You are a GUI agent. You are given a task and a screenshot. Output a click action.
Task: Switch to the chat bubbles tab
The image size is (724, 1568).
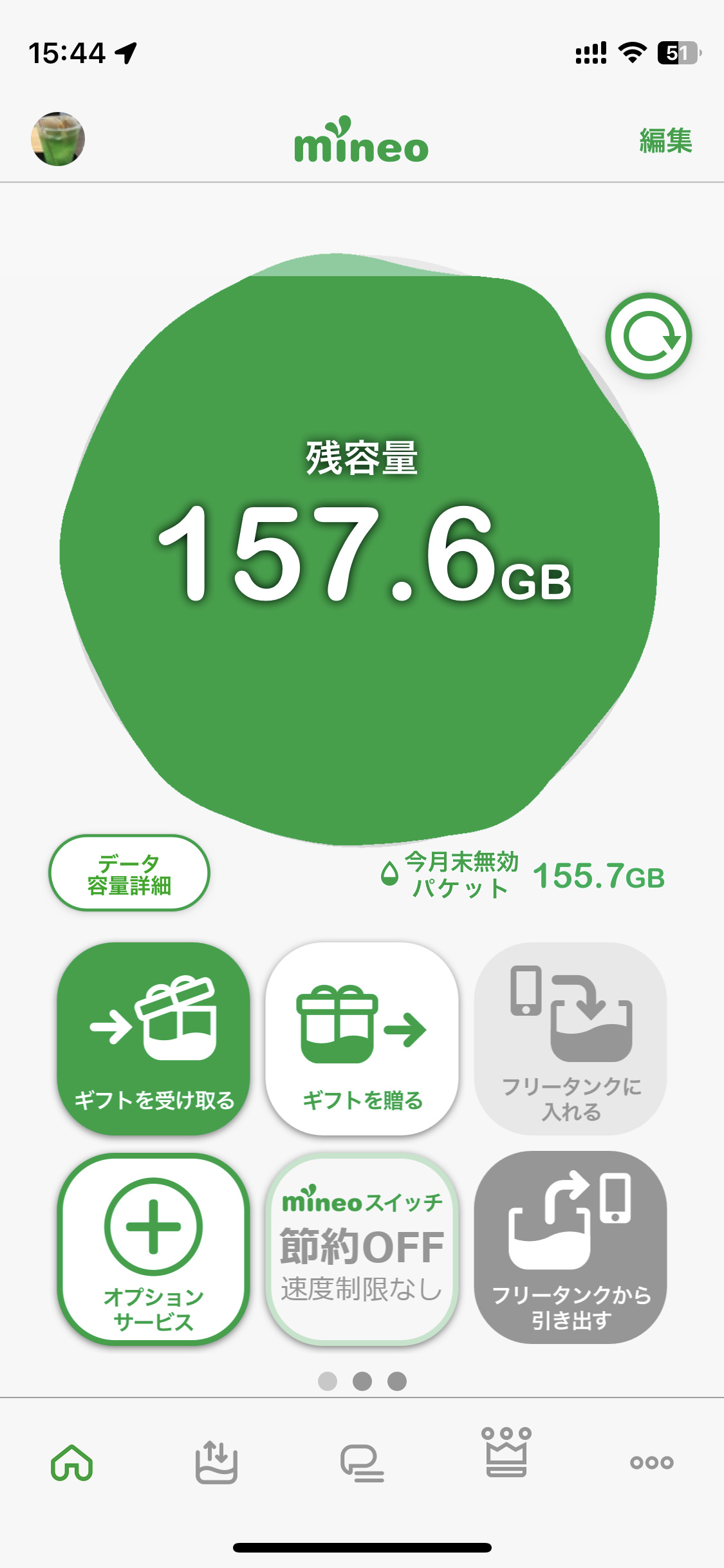362,1462
